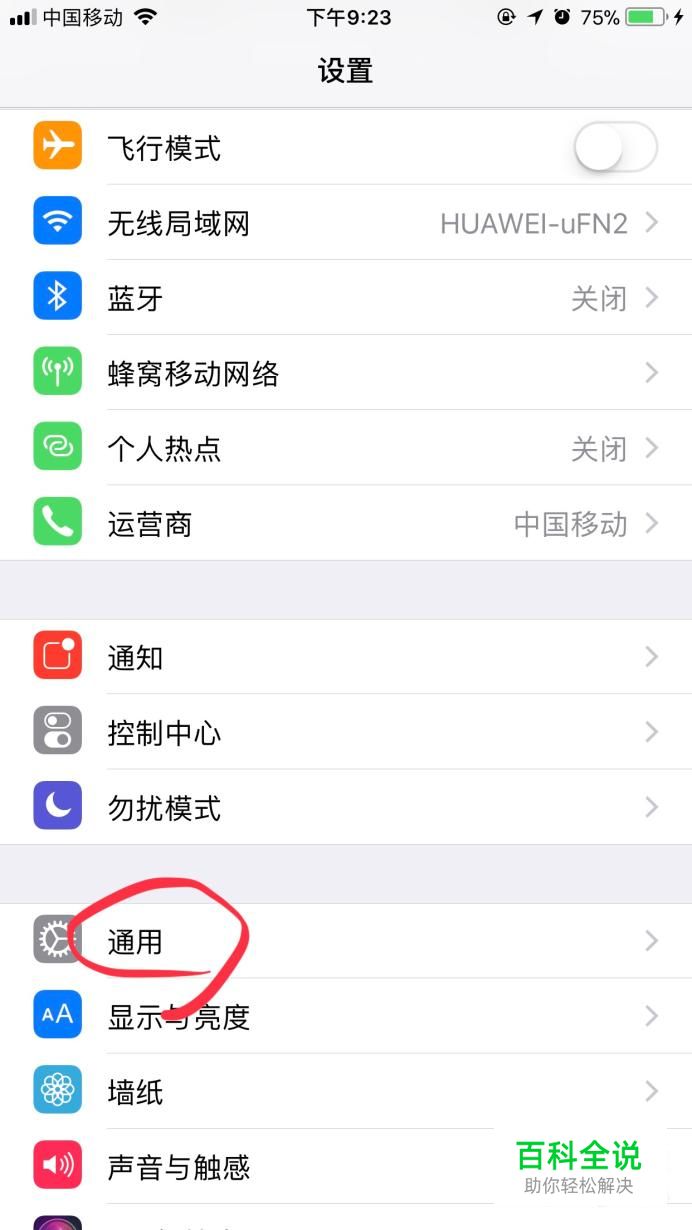Open 通用 general settings
Image resolution: width=692 pixels, height=1230 pixels.
[x=345, y=941]
